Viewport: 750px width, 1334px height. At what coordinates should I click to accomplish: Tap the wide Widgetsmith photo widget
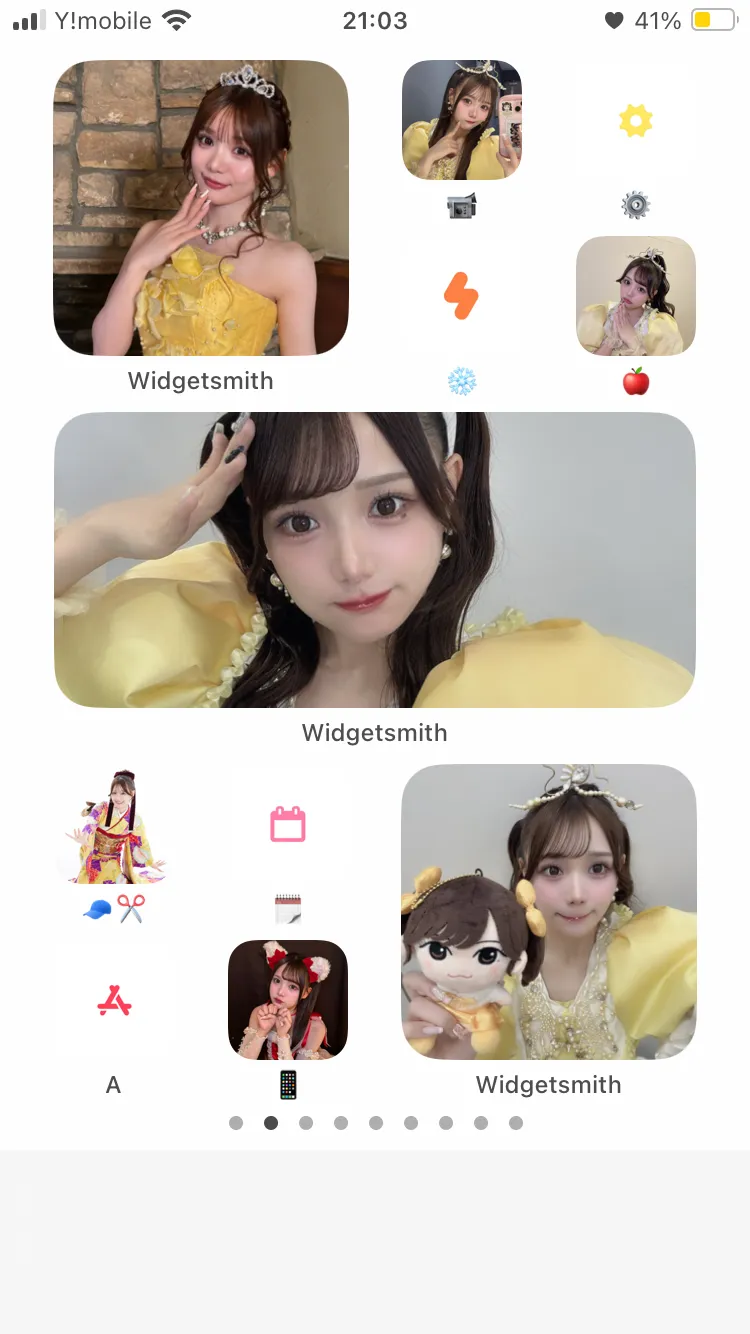click(x=374, y=560)
